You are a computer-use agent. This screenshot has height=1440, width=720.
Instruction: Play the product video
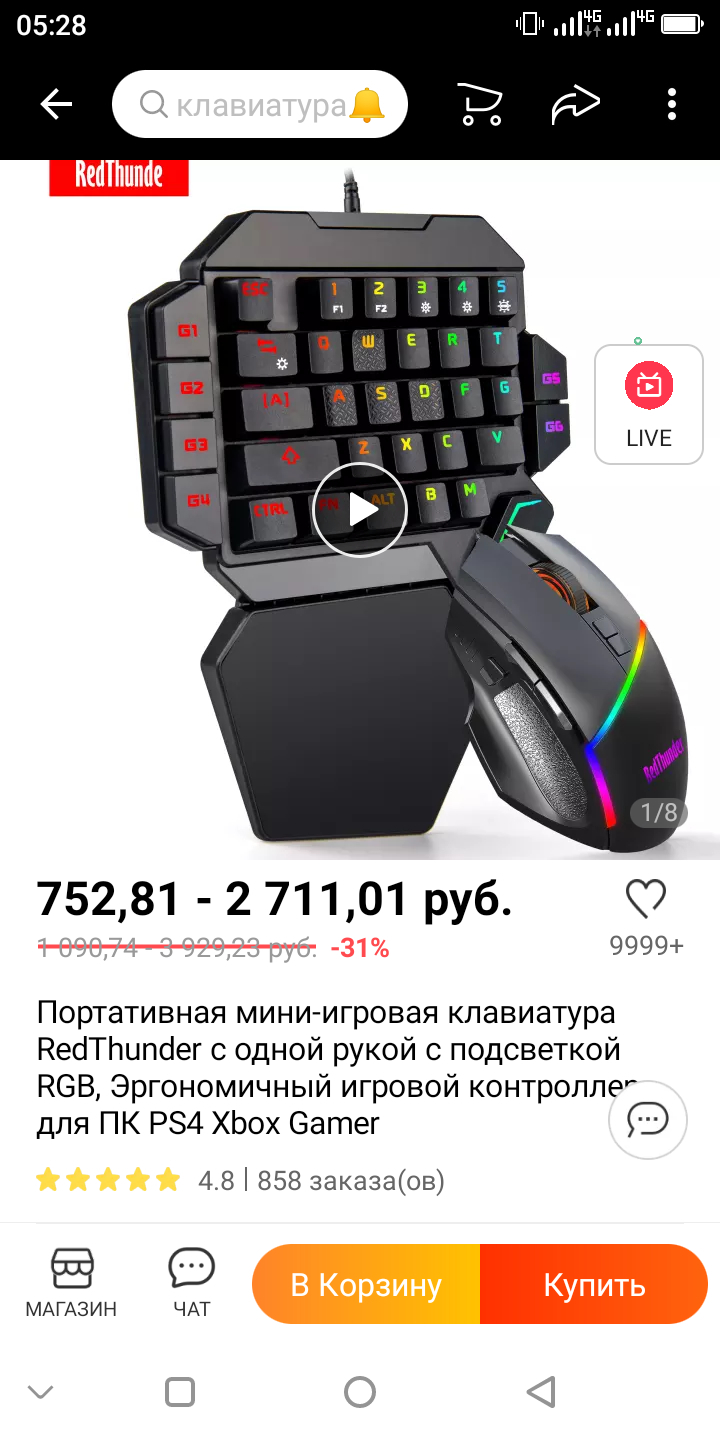[359, 510]
